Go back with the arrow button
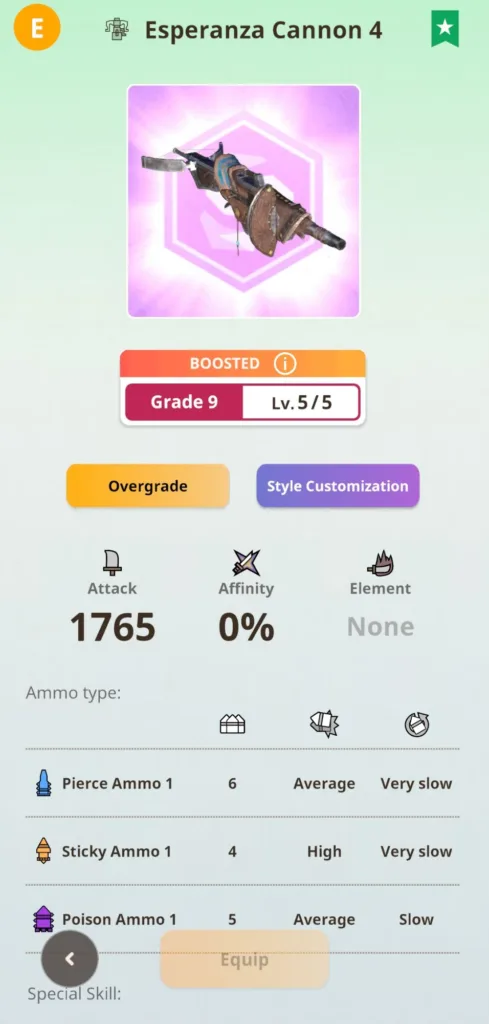This screenshot has width=489, height=1024. point(70,959)
